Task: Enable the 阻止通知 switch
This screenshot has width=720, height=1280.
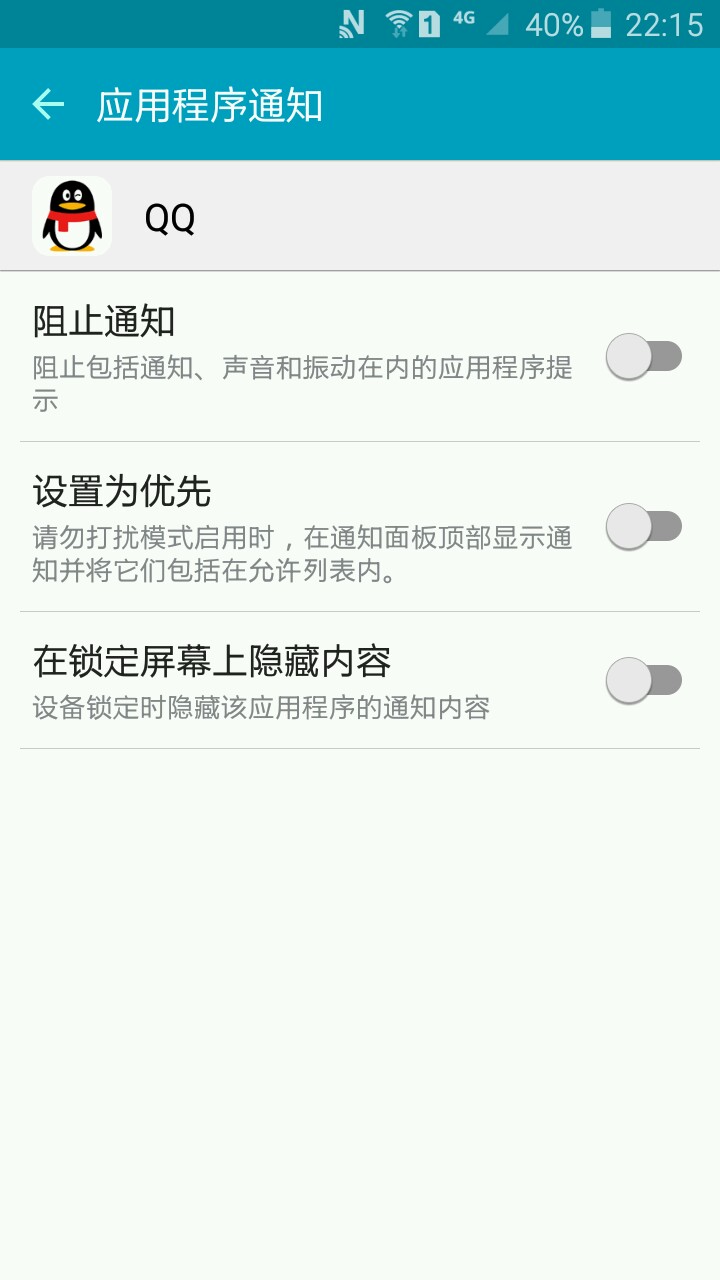Action: pos(644,357)
